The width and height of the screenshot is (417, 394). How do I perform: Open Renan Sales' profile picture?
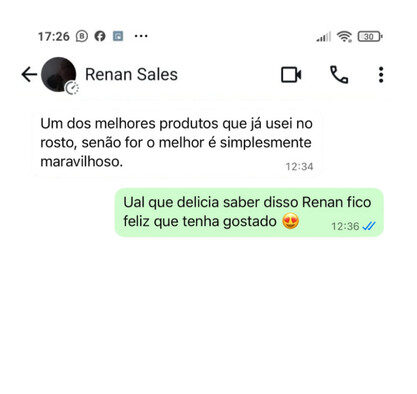59,75
